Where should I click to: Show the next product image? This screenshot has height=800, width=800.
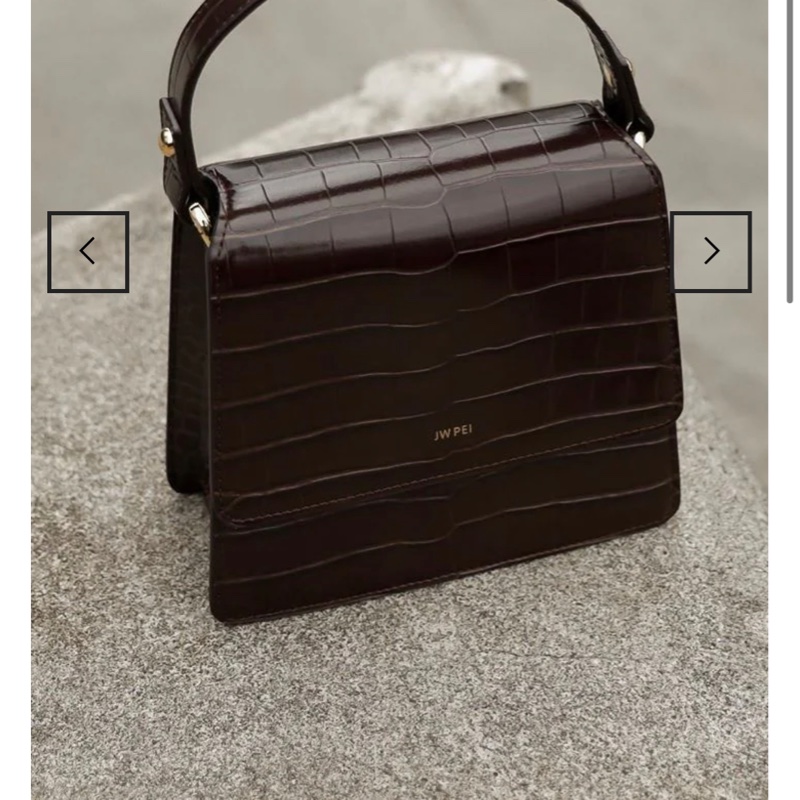tap(711, 252)
